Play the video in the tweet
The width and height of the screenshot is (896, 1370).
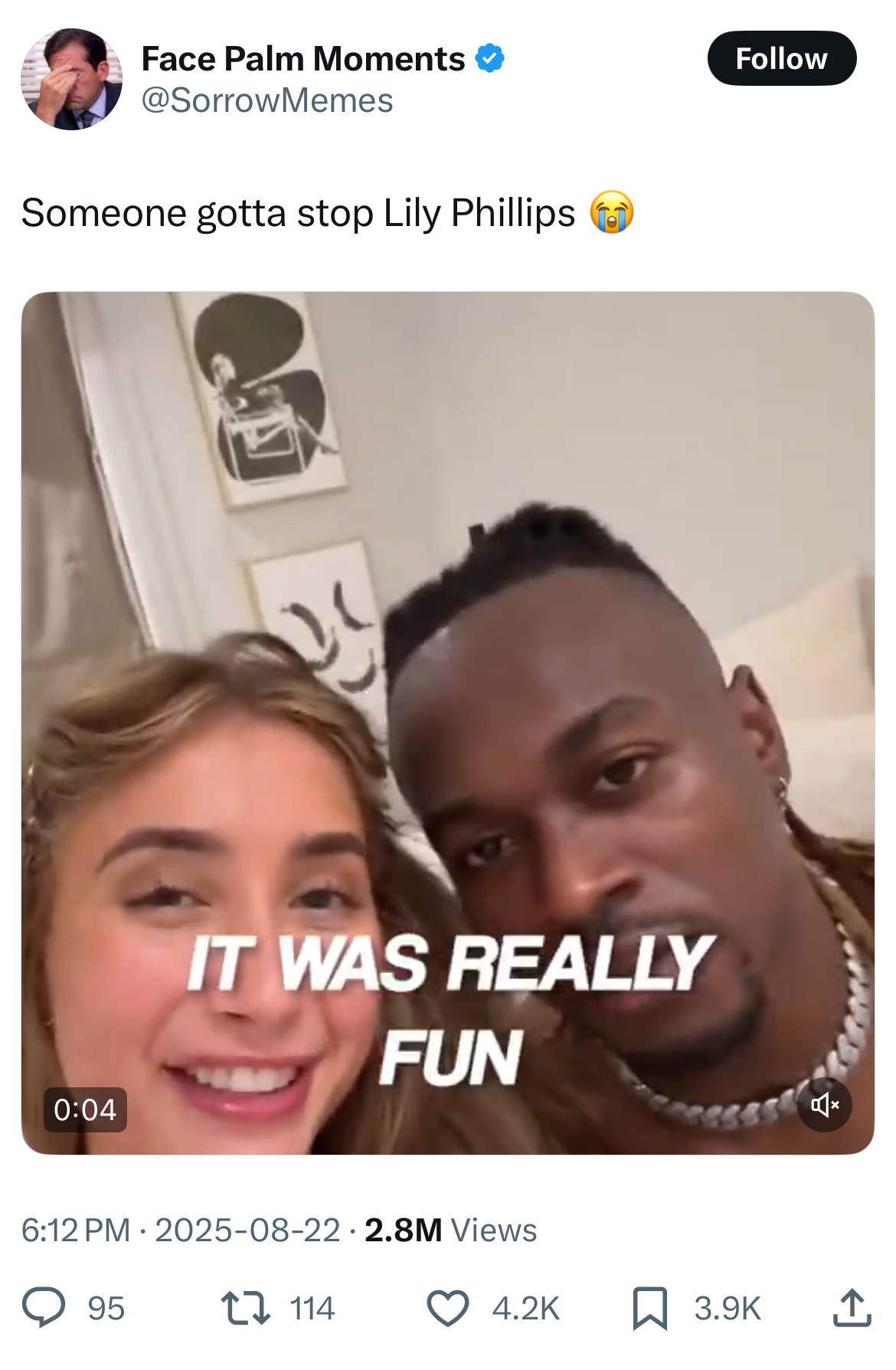click(x=447, y=722)
